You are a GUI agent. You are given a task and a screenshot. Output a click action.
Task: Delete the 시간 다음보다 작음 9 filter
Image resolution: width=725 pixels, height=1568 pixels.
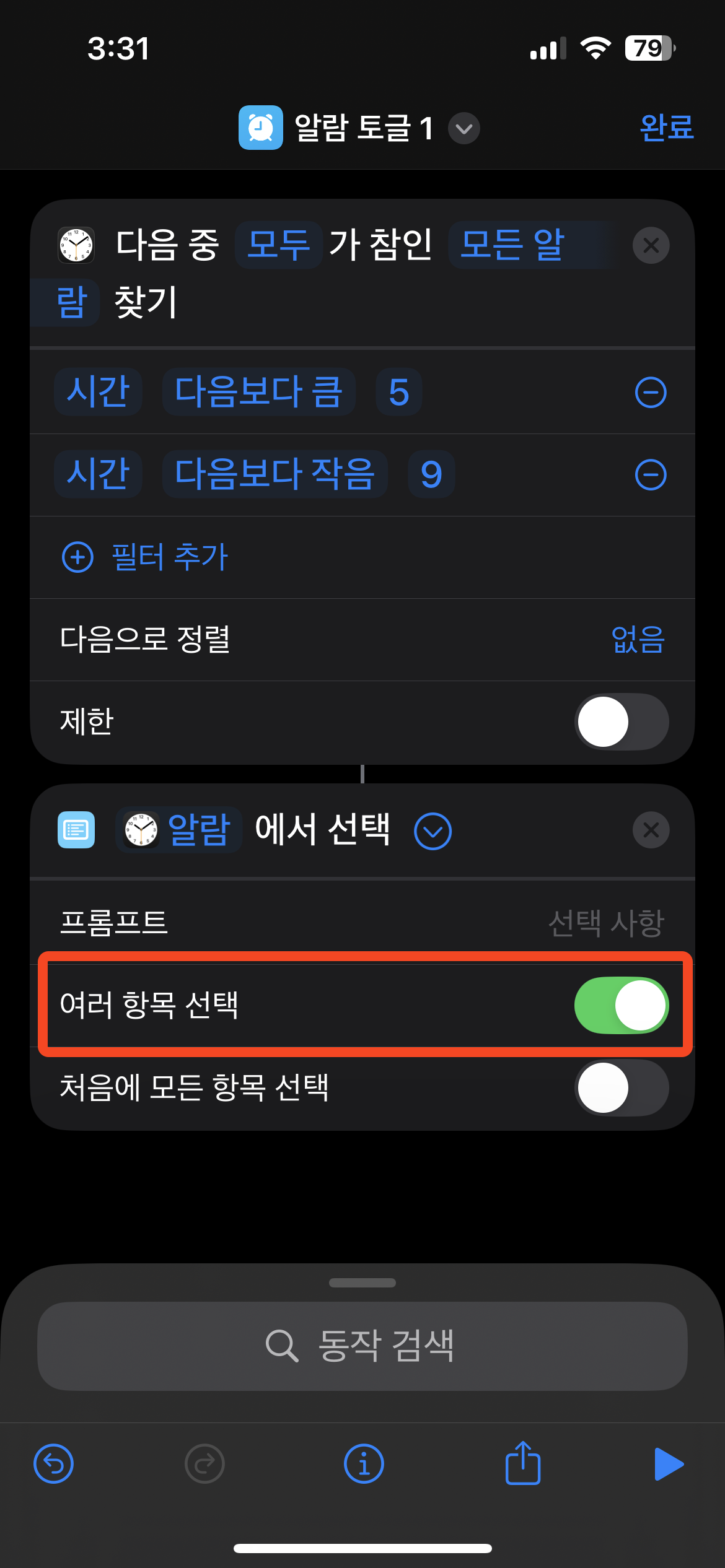[651, 475]
